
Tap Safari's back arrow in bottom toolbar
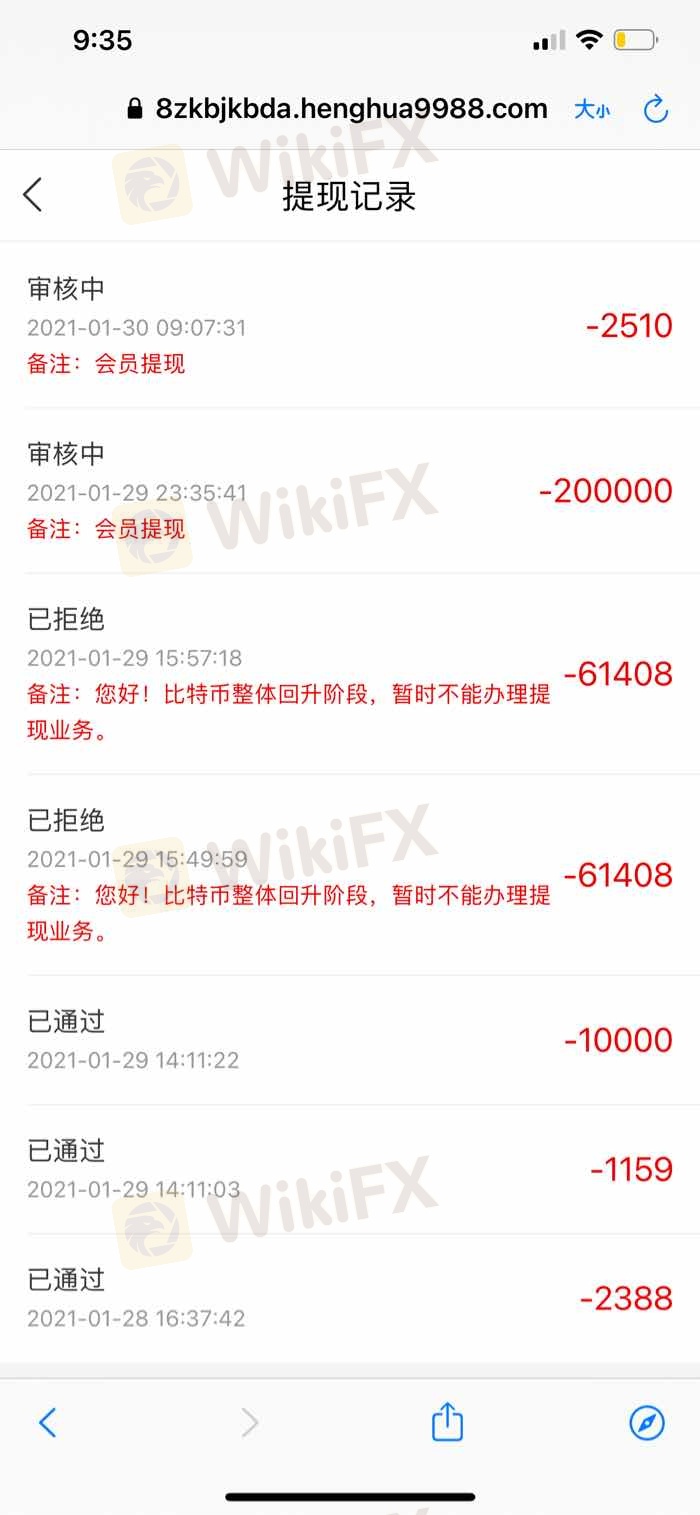pos(47,1422)
